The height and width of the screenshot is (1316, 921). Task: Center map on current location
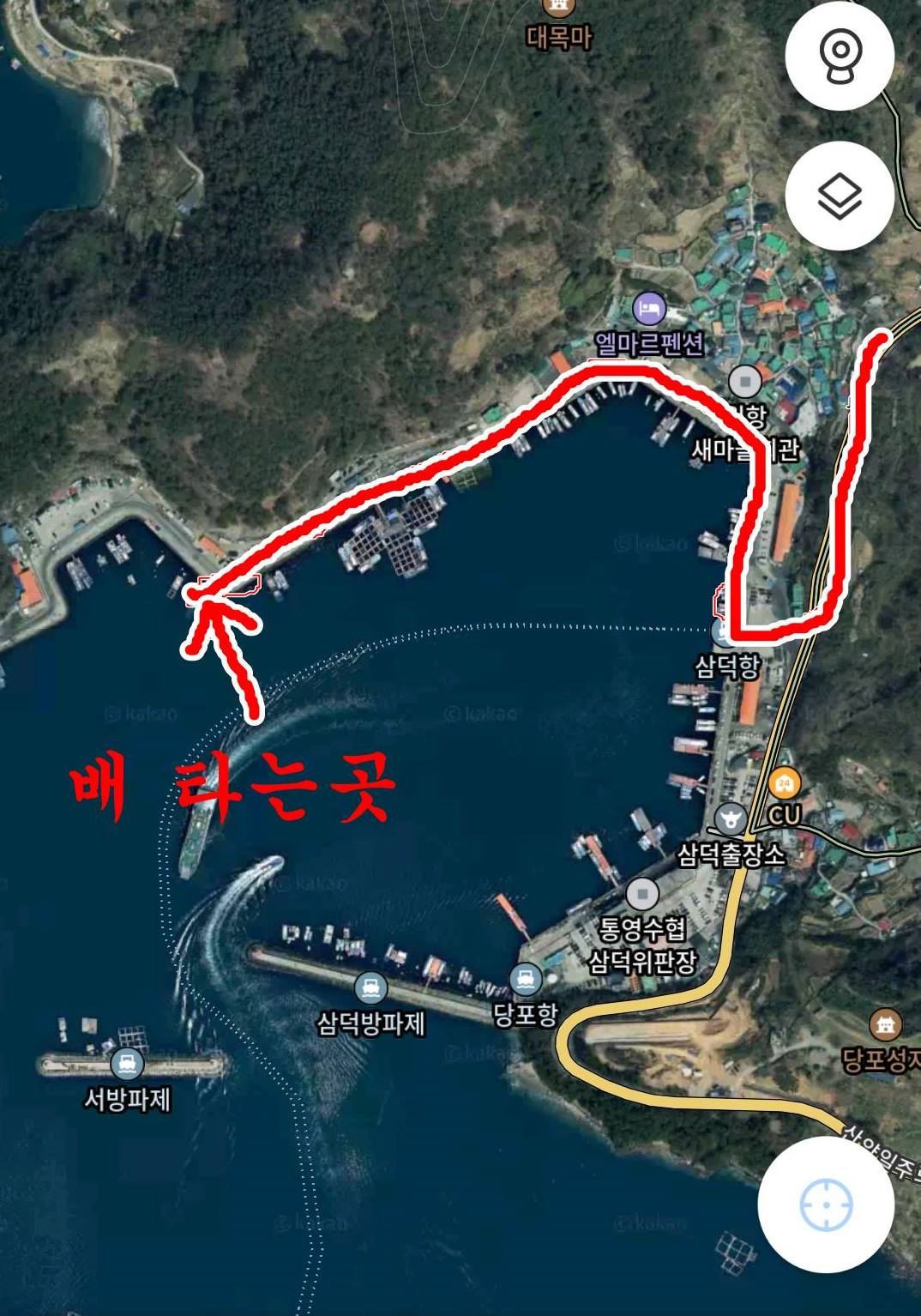(826, 1204)
